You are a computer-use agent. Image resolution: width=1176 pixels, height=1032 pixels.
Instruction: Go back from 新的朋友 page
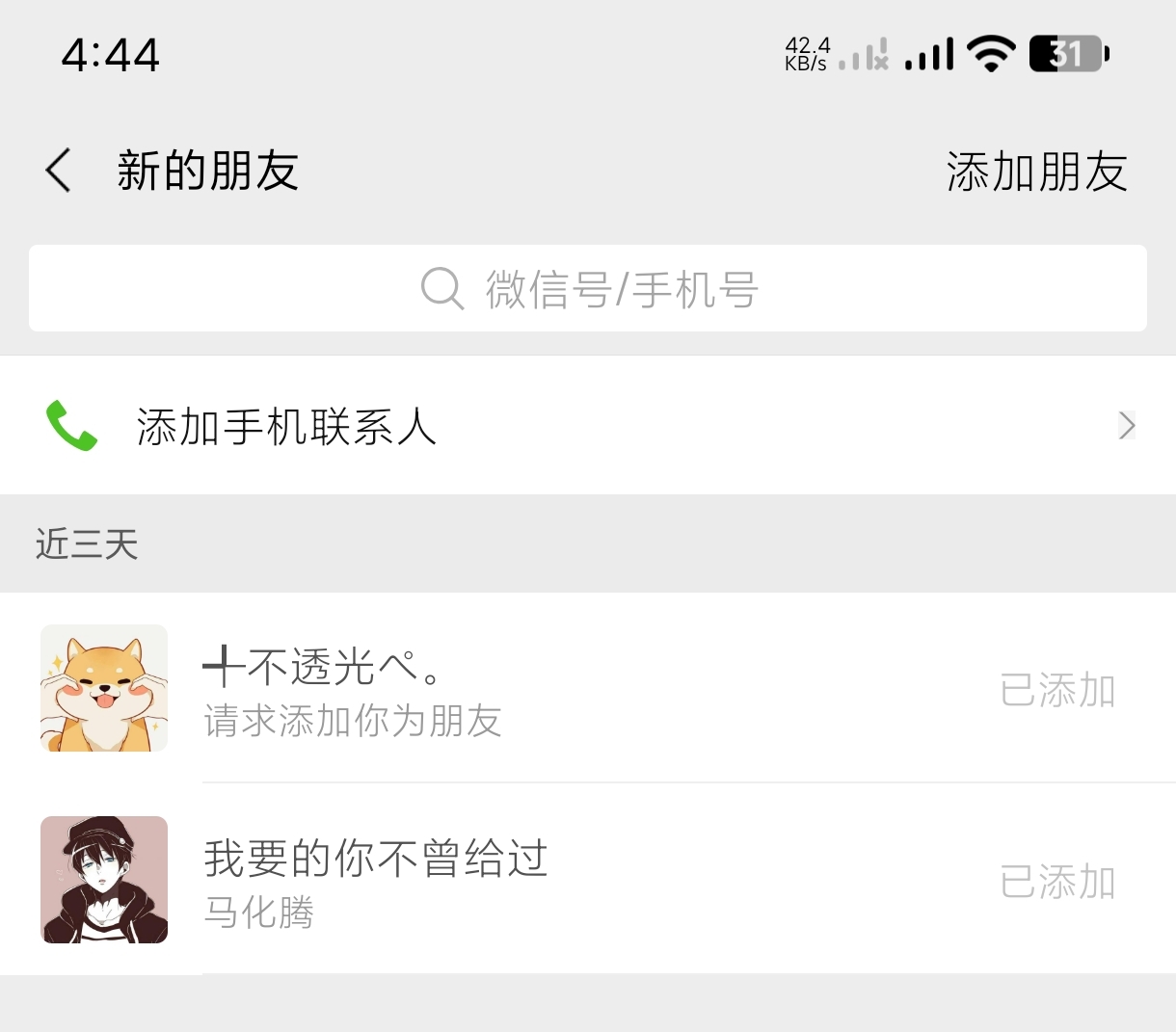click(59, 172)
